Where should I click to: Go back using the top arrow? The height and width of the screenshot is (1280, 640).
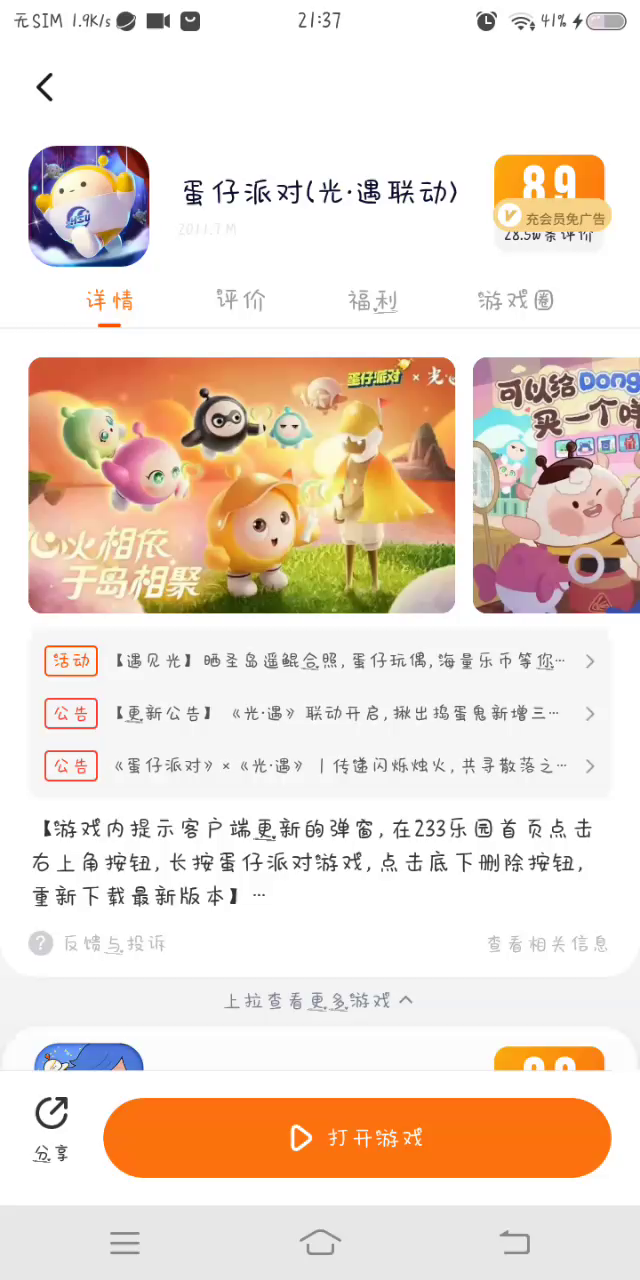coord(45,87)
